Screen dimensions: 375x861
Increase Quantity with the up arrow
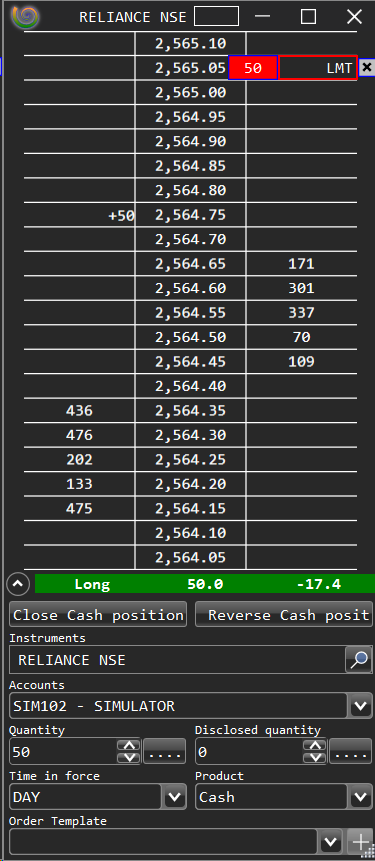coord(130,746)
